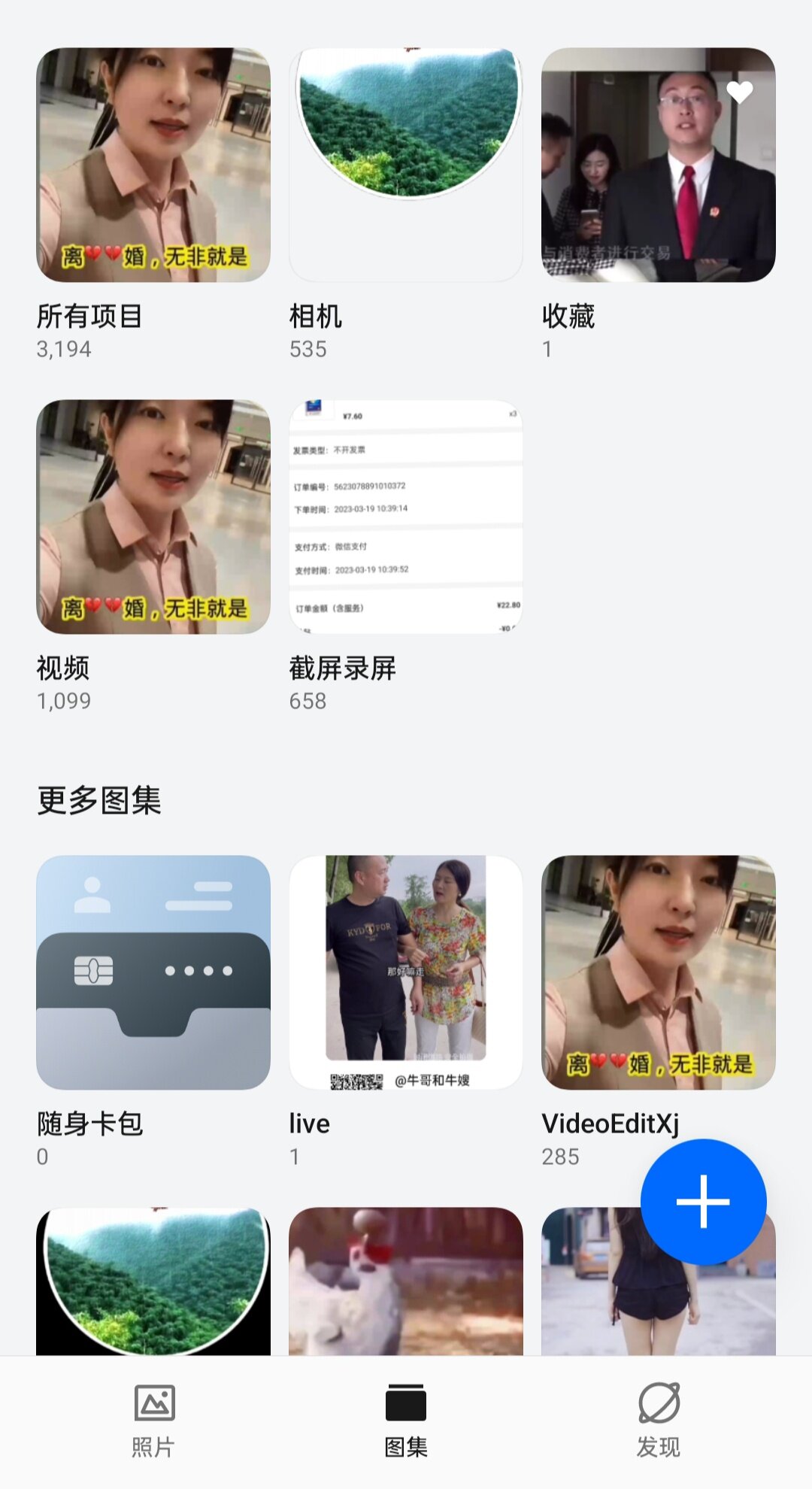Open the 视频 album
812x1489 pixels.
pos(153,517)
